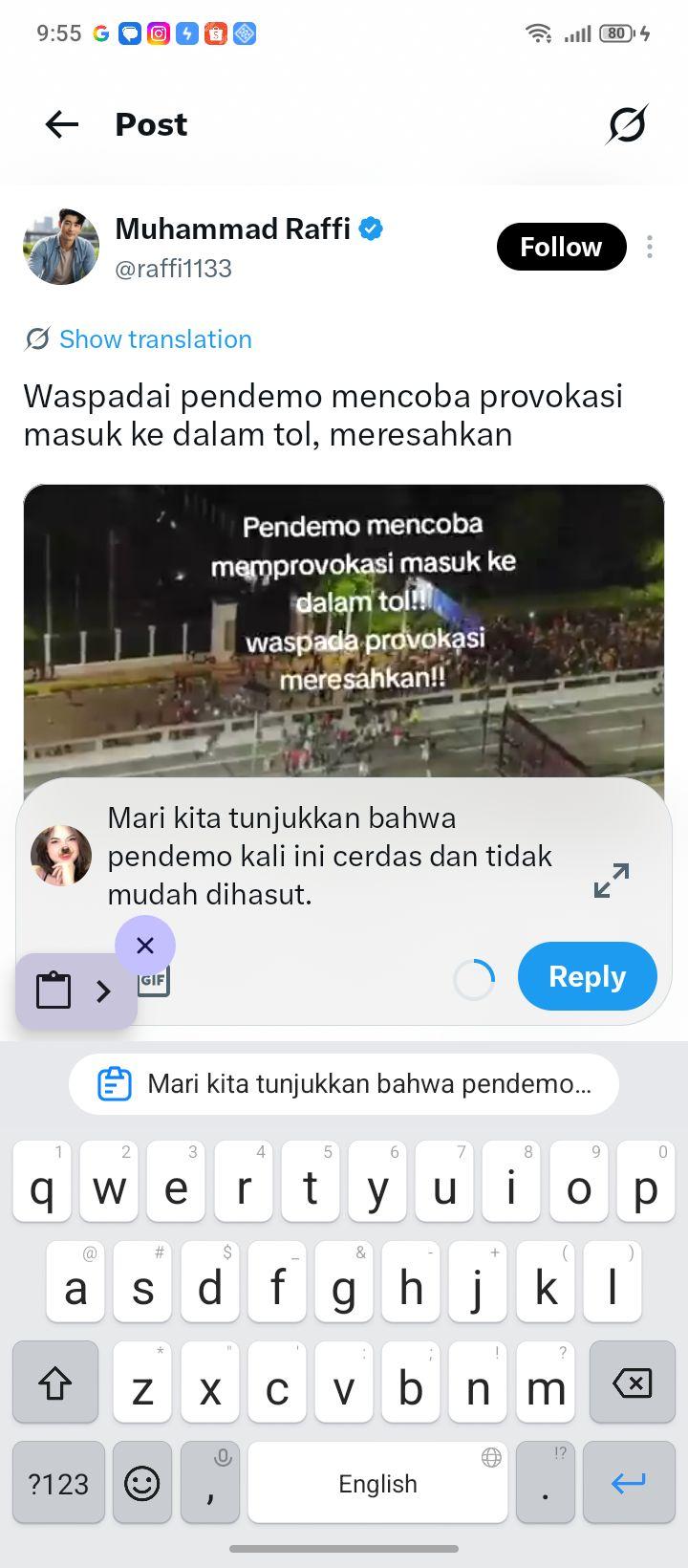Expand the reply composer to full screen
688x1568 pixels.
click(x=612, y=881)
